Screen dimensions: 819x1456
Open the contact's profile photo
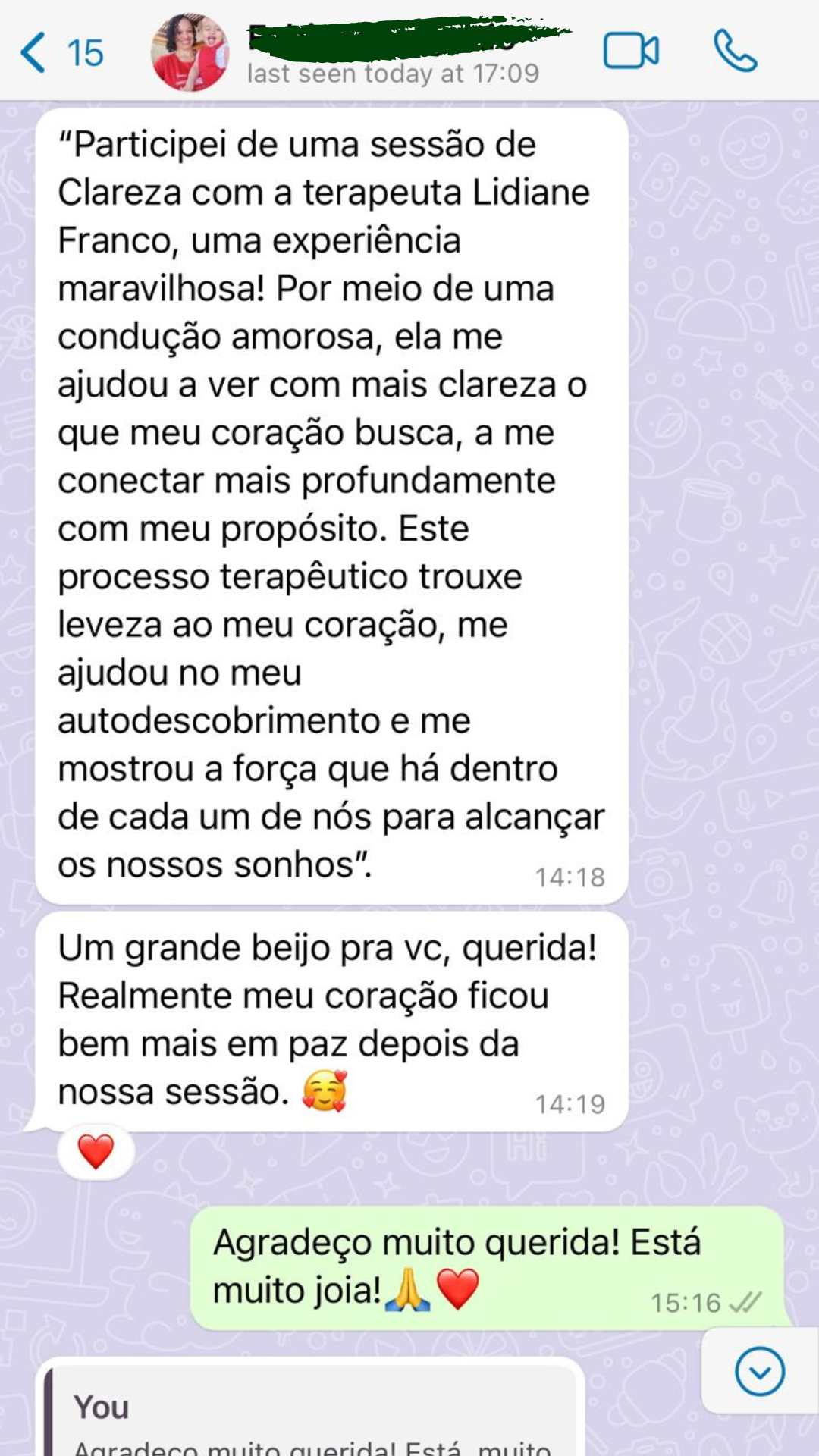190,52
